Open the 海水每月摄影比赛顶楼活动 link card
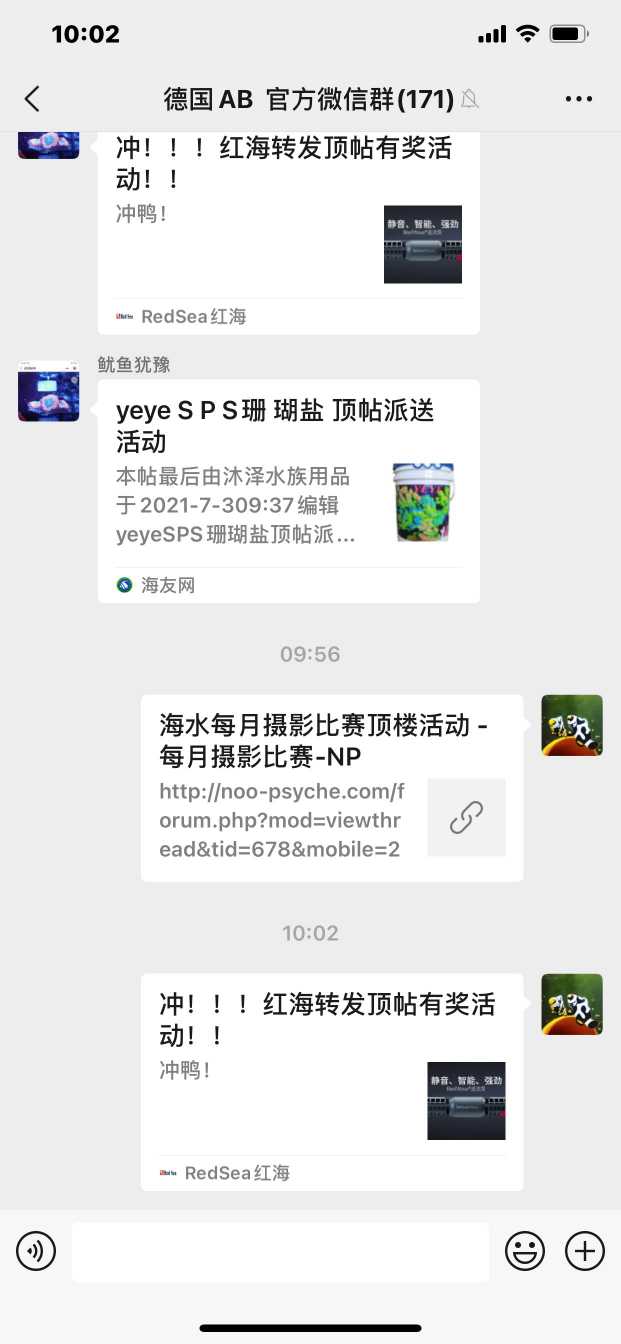The image size is (621, 1344). pyautogui.click(x=331, y=787)
